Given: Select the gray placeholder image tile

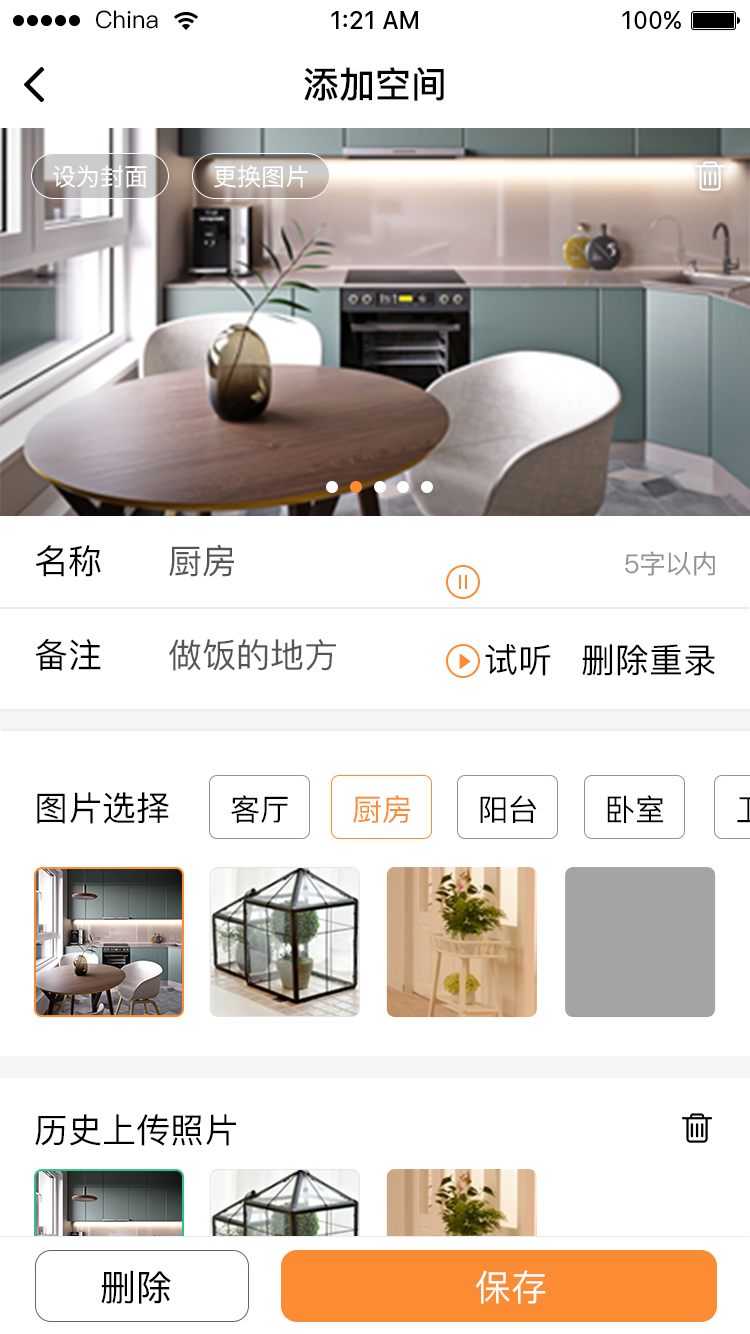Looking at the screenshot, I should point(640,942).
